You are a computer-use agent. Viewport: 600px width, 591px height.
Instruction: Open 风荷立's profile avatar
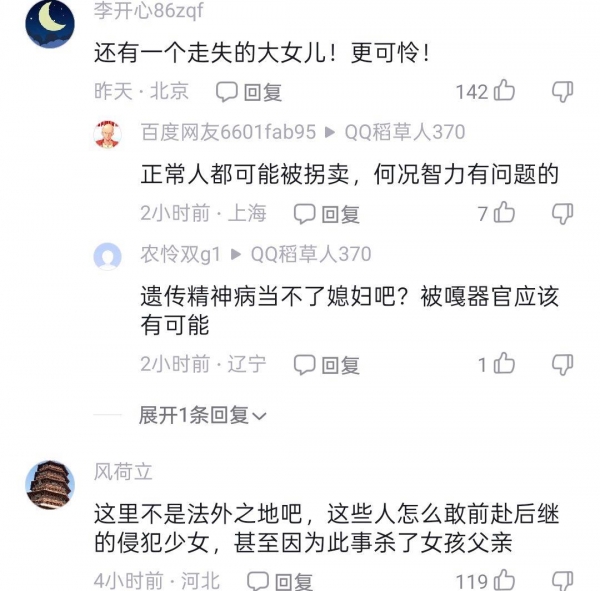pyautogui.click(x=49, y=484)
